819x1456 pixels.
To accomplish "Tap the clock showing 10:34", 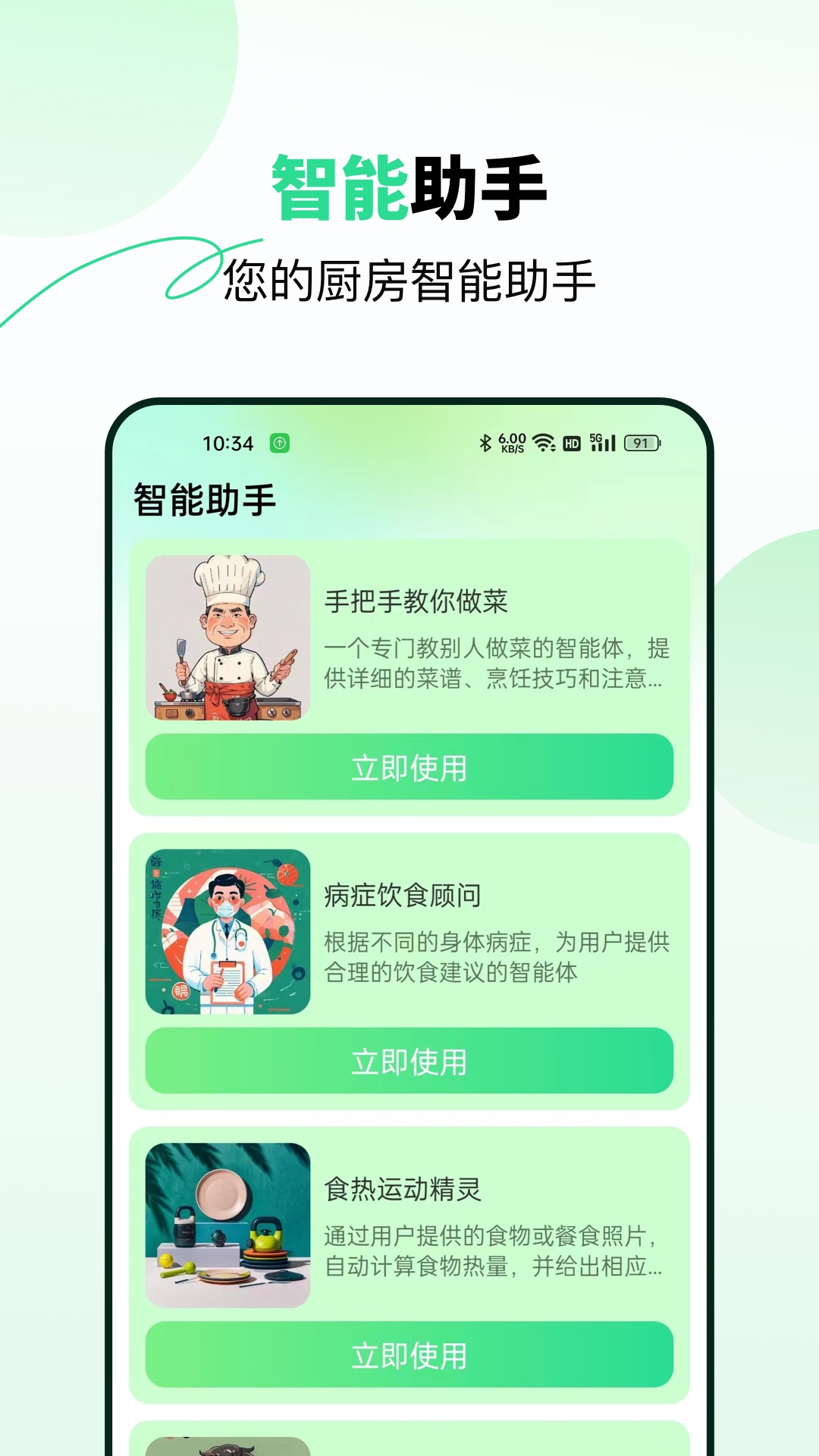I will [227, 444].
